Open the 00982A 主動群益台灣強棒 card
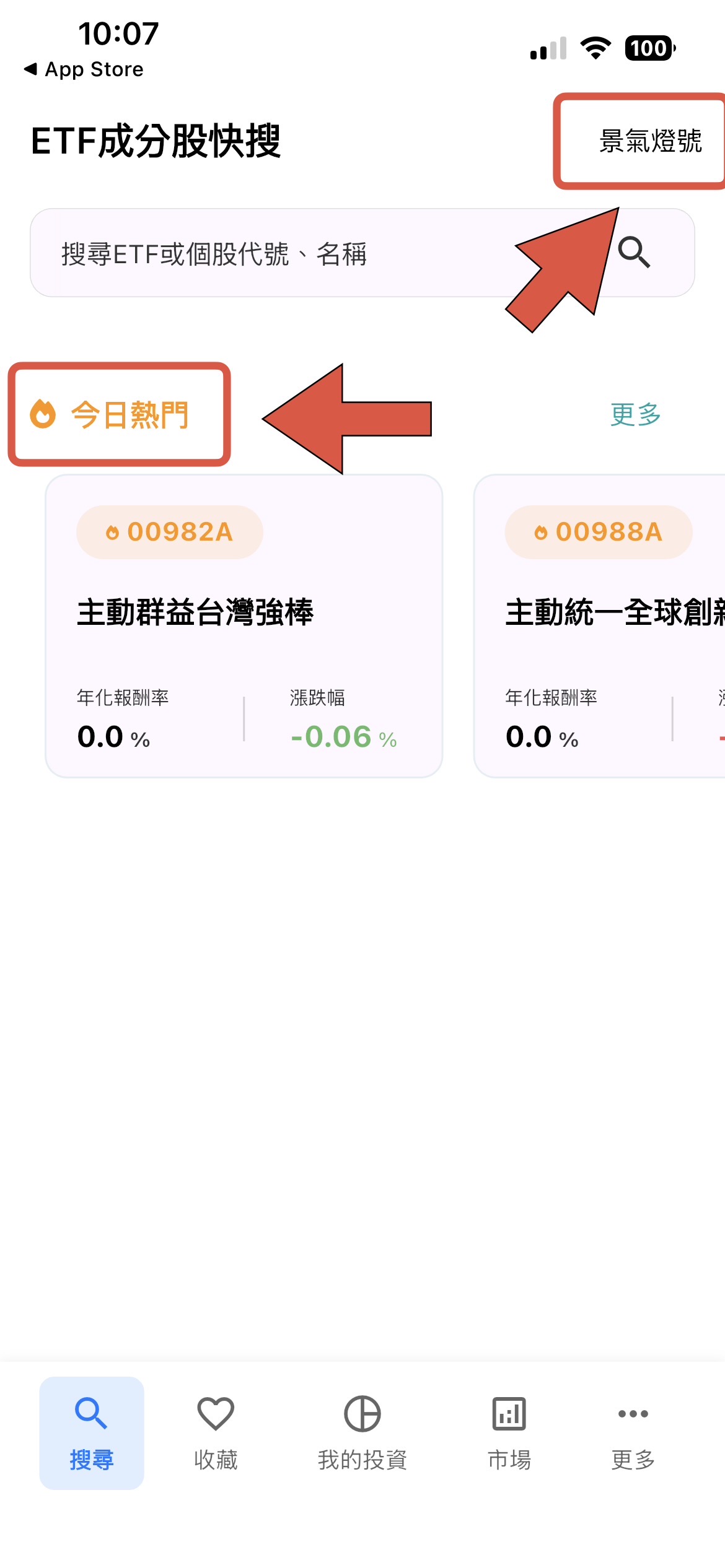 coord(244,625)
